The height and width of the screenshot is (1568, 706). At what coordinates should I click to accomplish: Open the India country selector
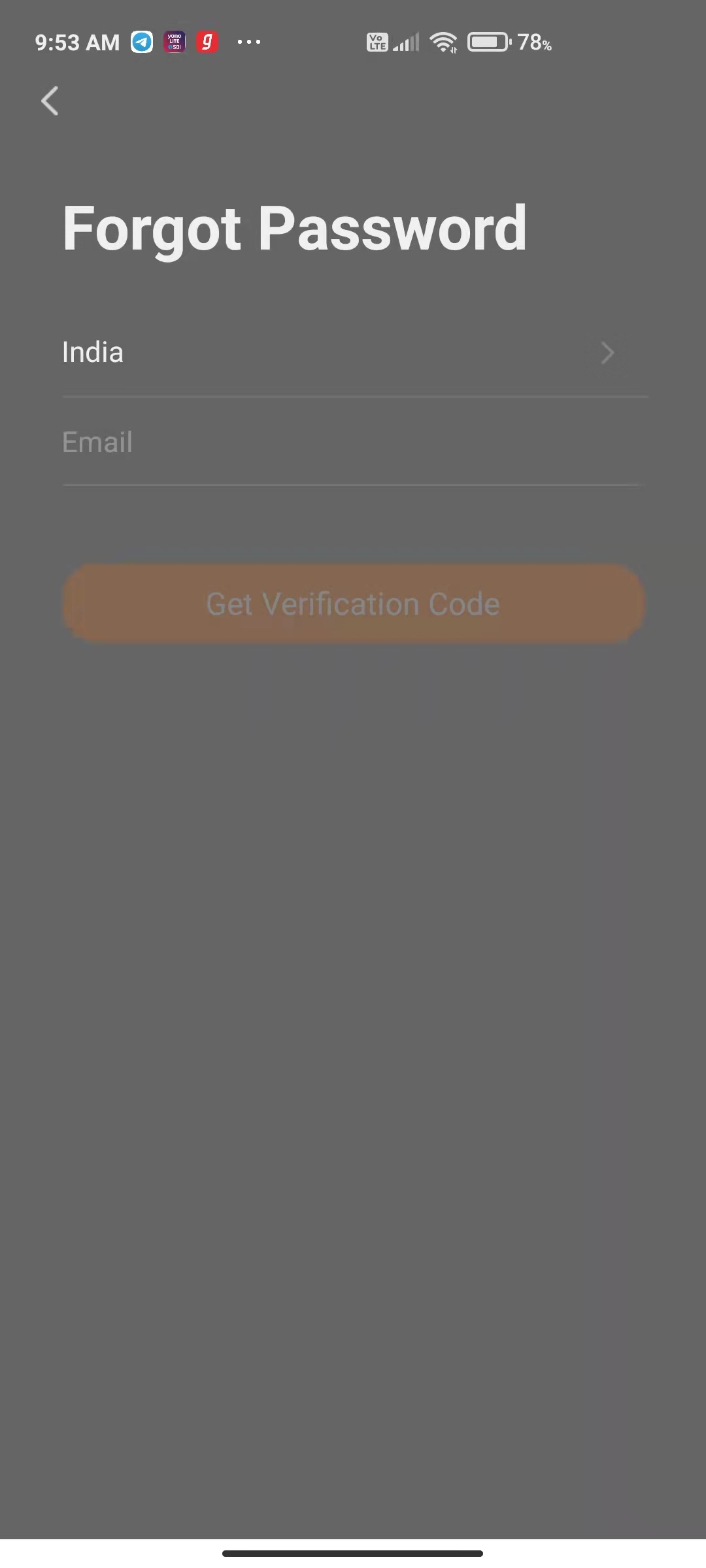point(353,353)
